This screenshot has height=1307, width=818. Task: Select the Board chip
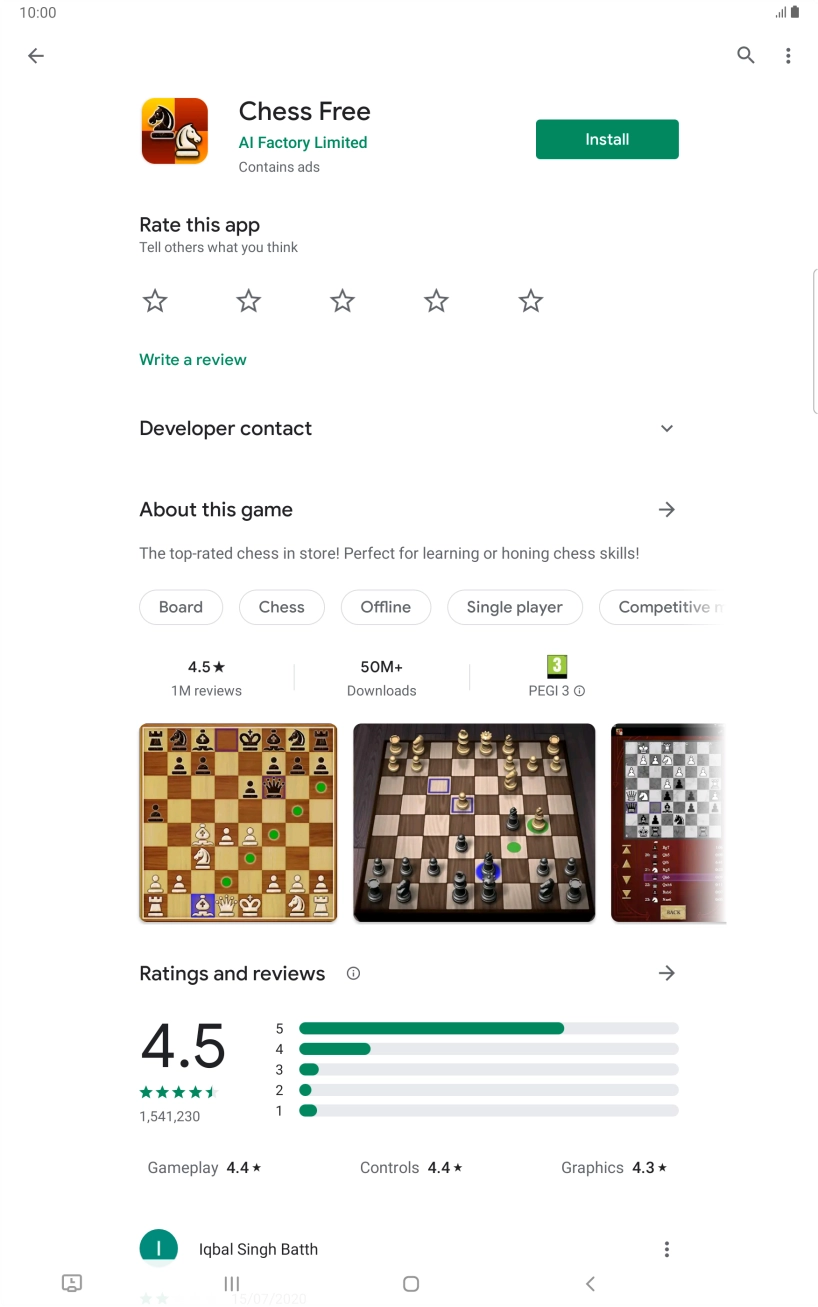[x=181, y=607]
